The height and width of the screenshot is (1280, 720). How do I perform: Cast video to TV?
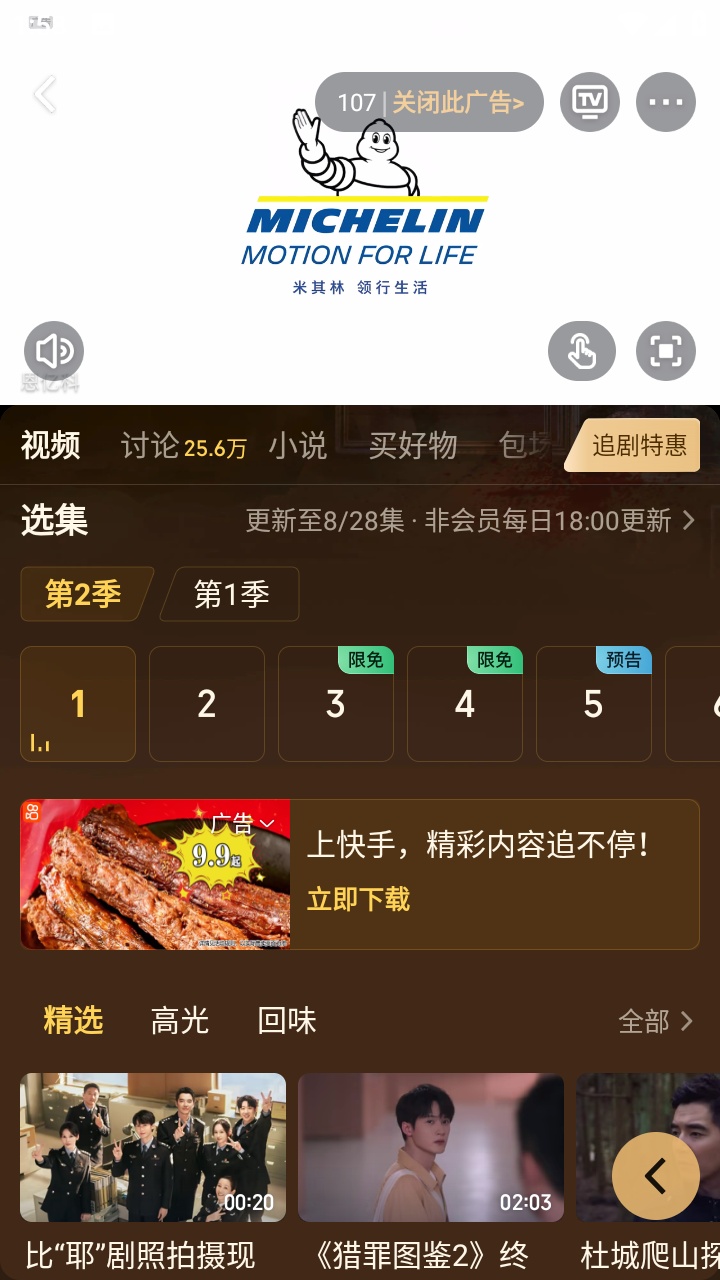click(x=589, y=102)
